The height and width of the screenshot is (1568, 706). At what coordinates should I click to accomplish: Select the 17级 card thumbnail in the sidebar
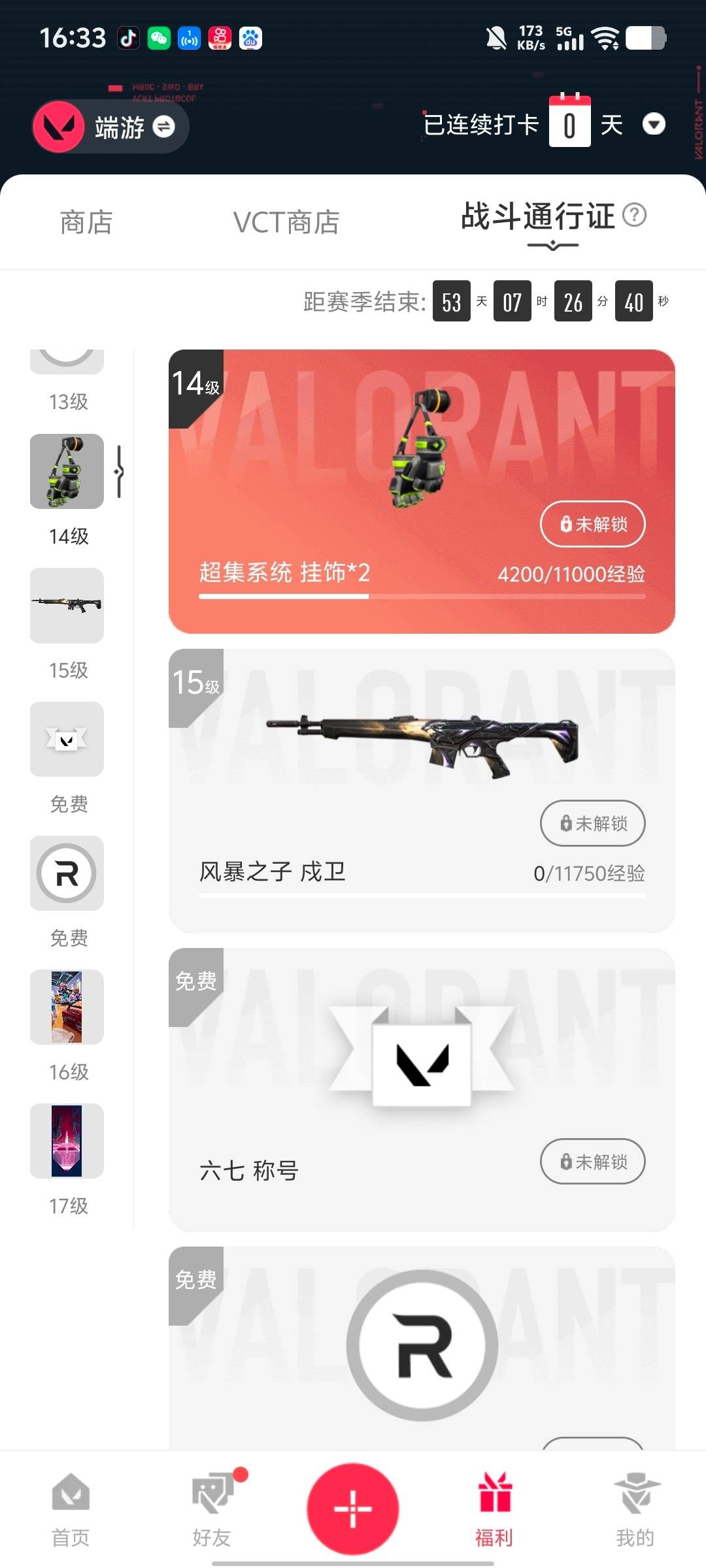(x=67, y=1141)
